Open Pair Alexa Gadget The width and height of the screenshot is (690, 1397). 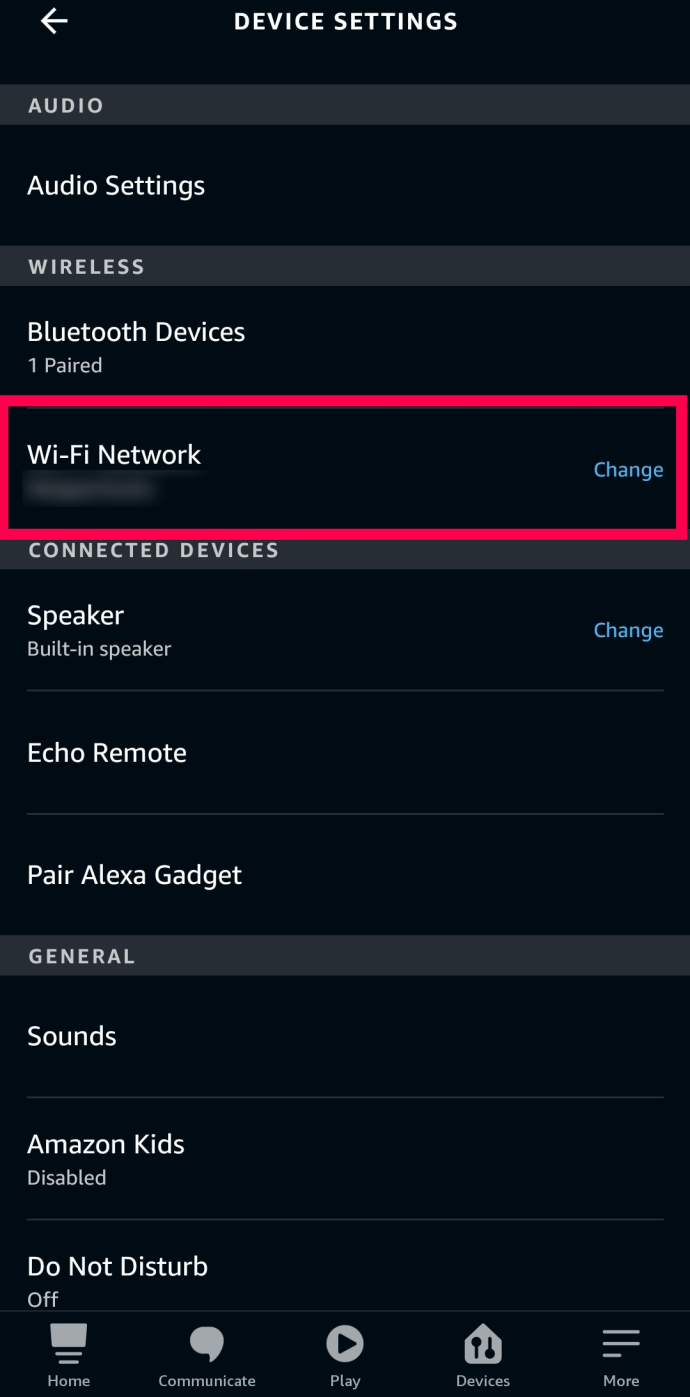[x=345, y=875]
